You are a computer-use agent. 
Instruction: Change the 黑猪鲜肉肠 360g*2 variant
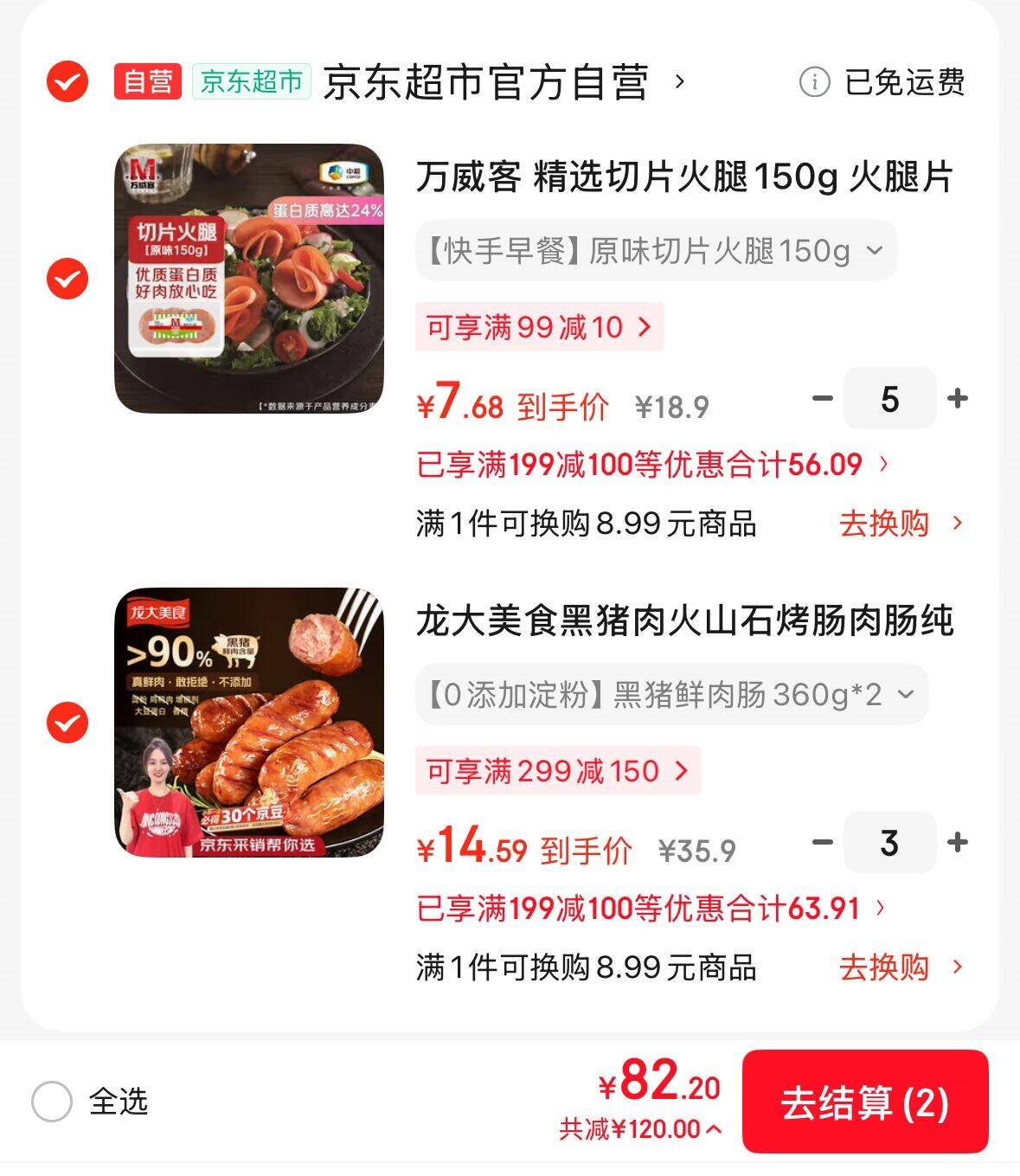671,695
